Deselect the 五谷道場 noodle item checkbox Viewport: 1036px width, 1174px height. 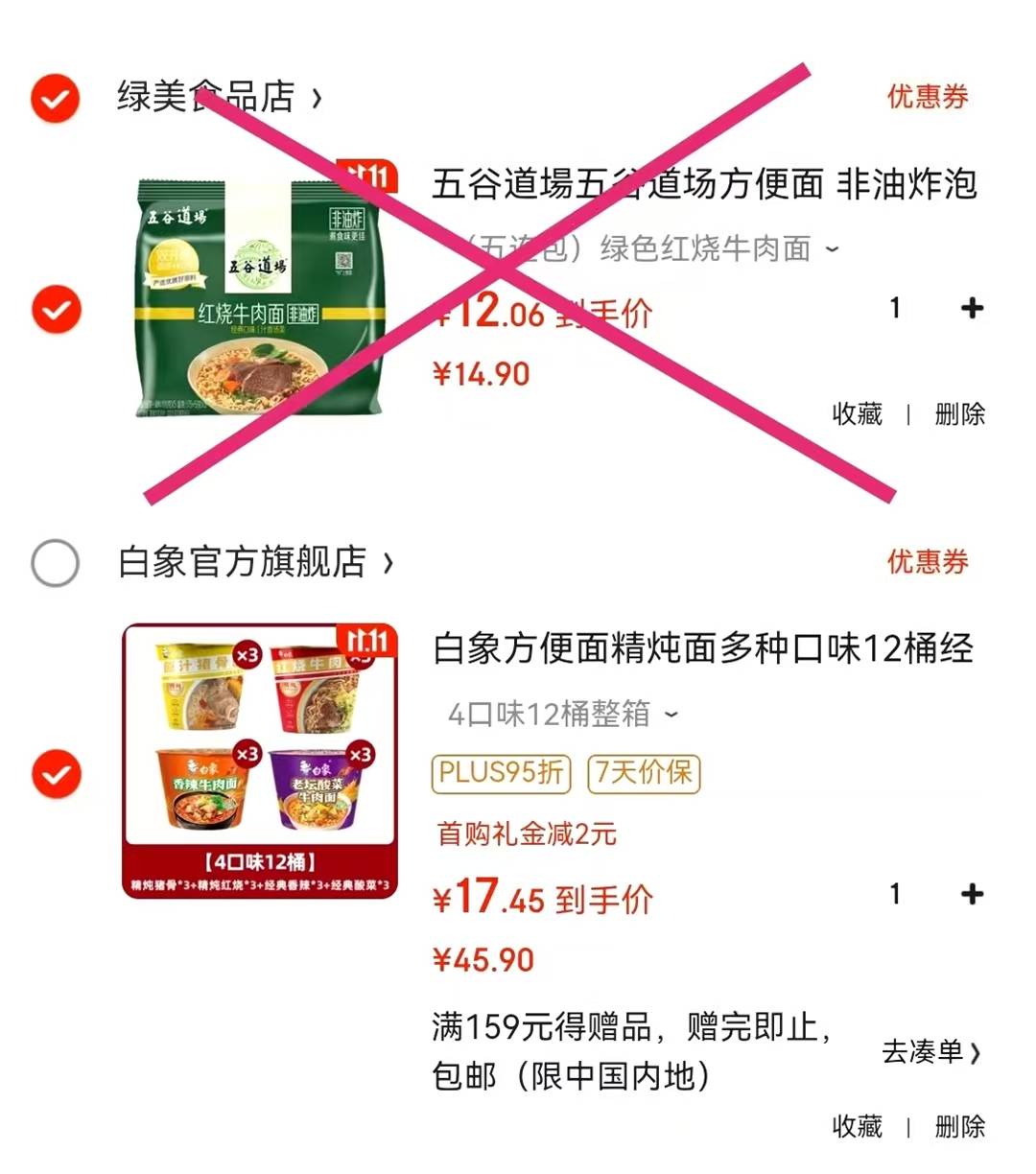(x=56, y=309)
